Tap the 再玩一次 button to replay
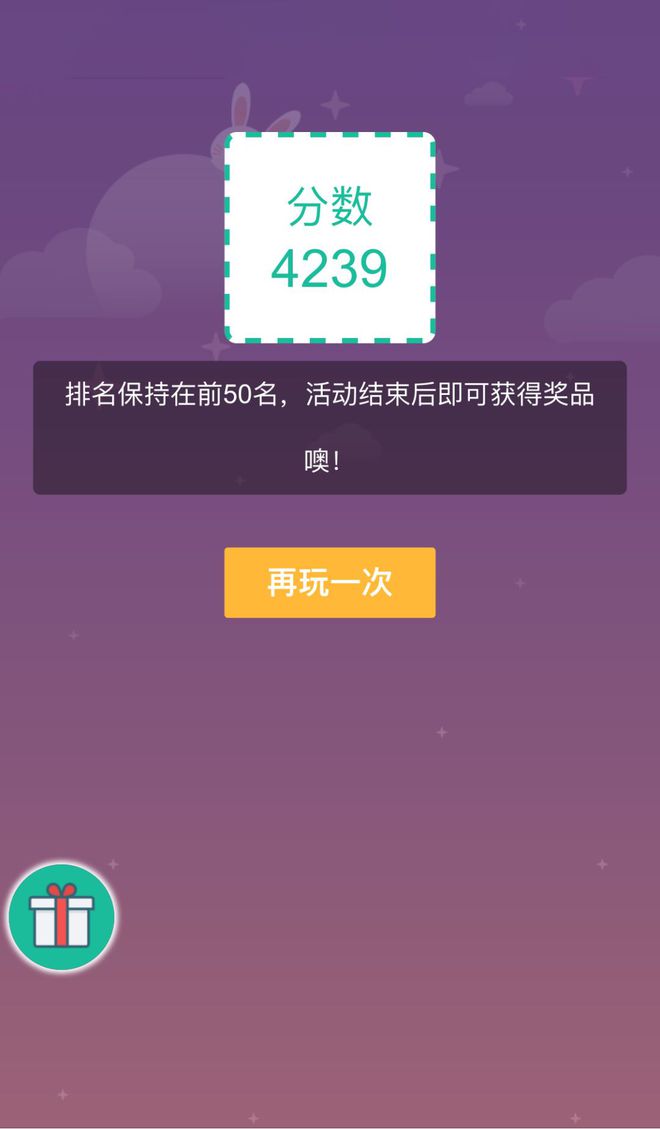660x1129 pixels. (x=329, y=582)
